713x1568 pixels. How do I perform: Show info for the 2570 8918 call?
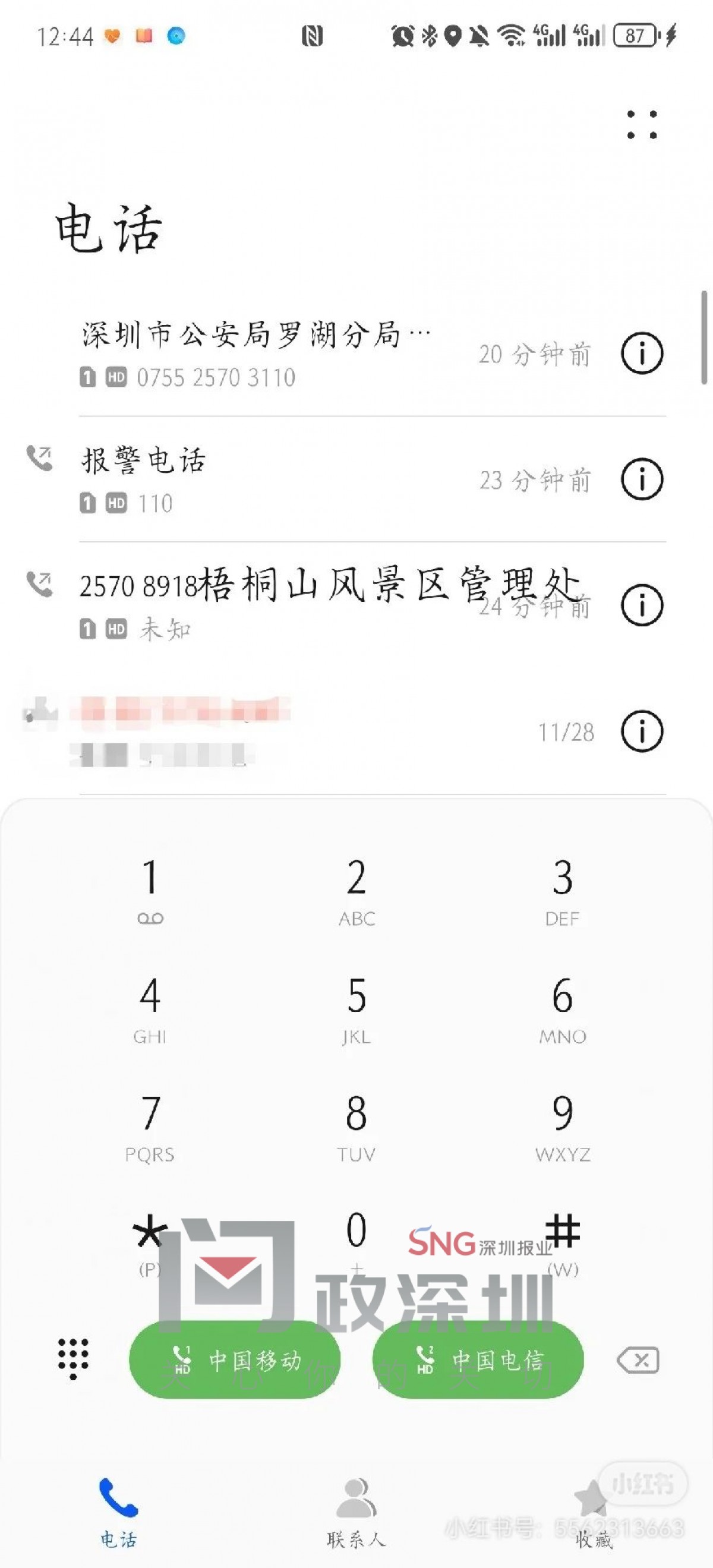click(x=642, y=605)
